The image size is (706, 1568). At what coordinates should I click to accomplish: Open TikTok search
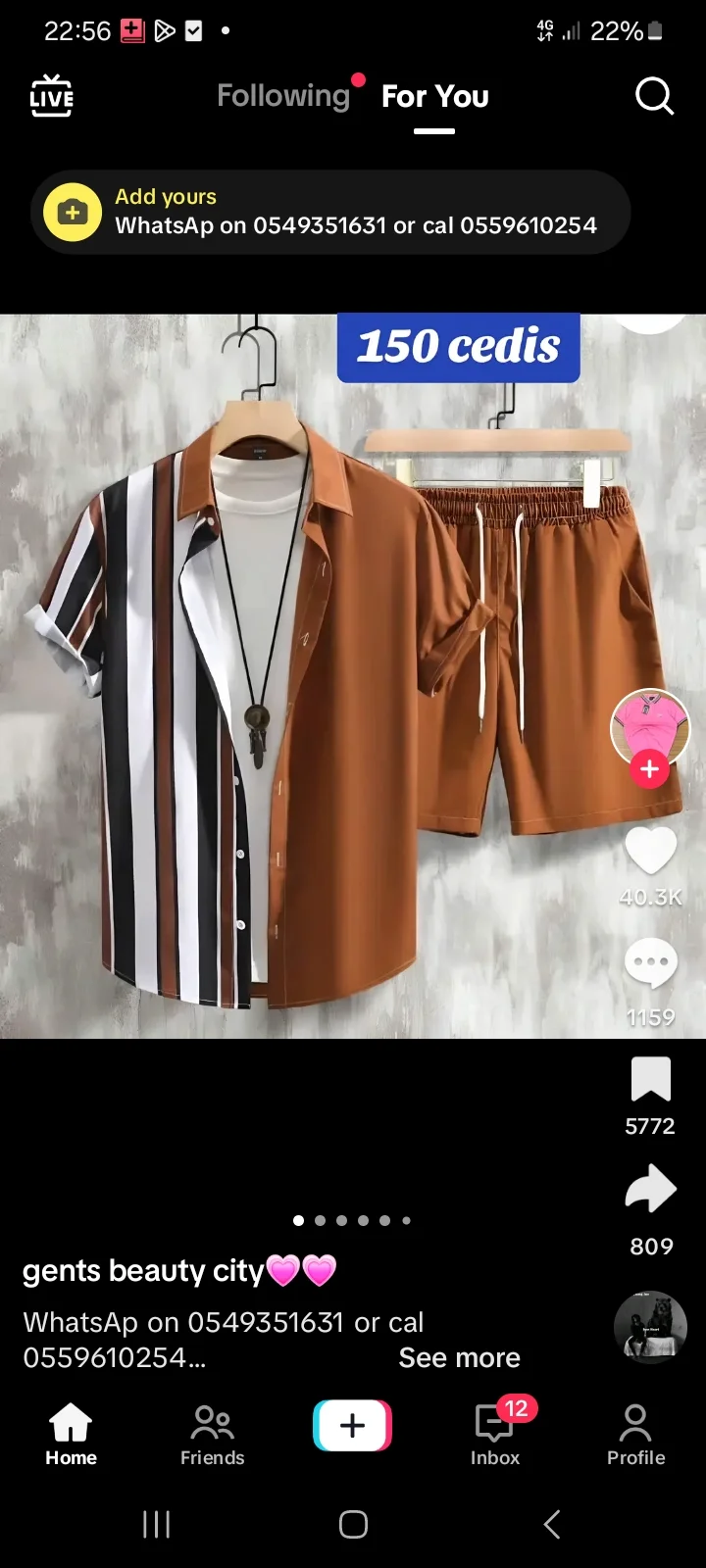653,96
